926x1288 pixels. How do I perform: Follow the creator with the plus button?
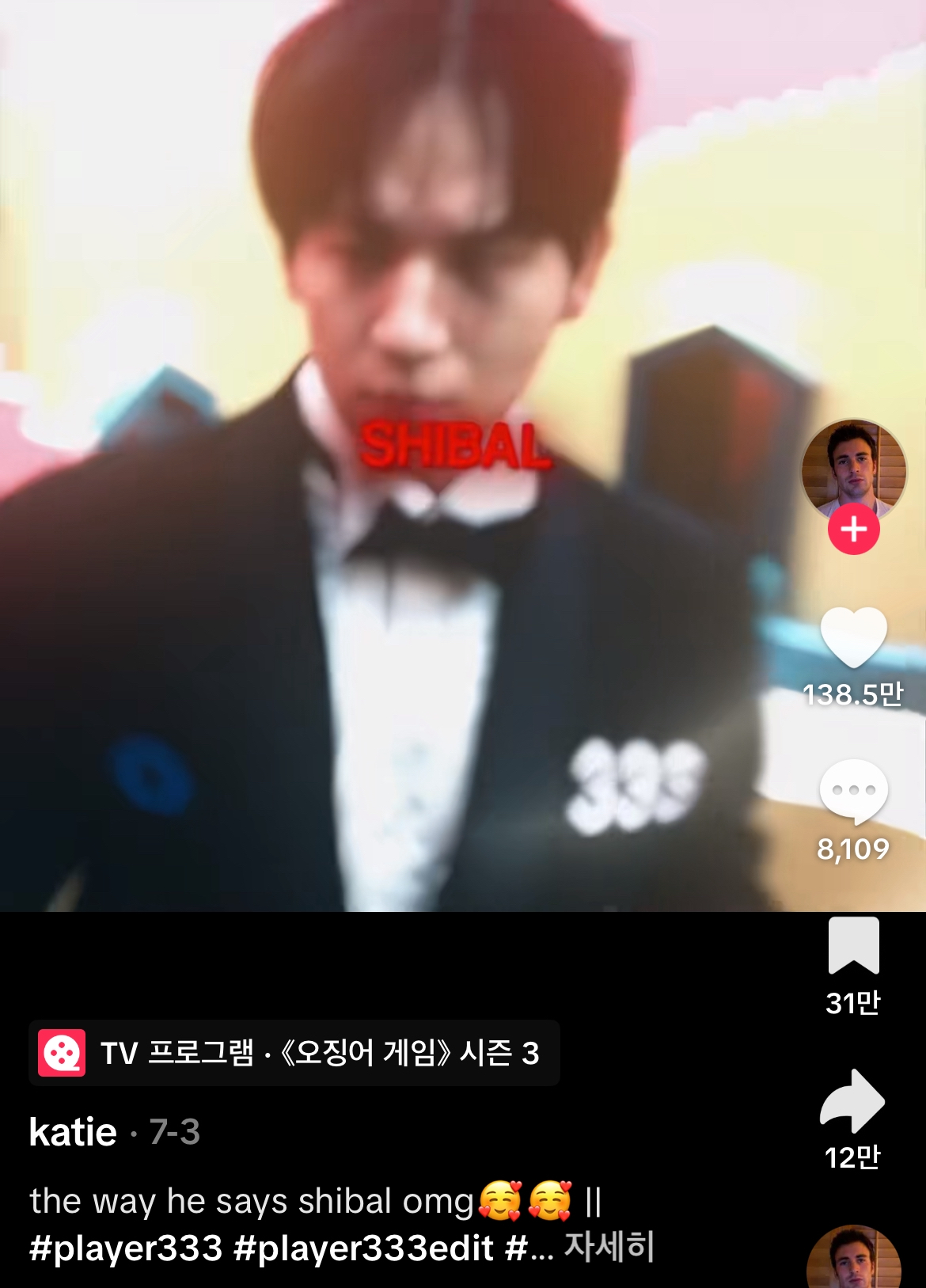point(853,529)
